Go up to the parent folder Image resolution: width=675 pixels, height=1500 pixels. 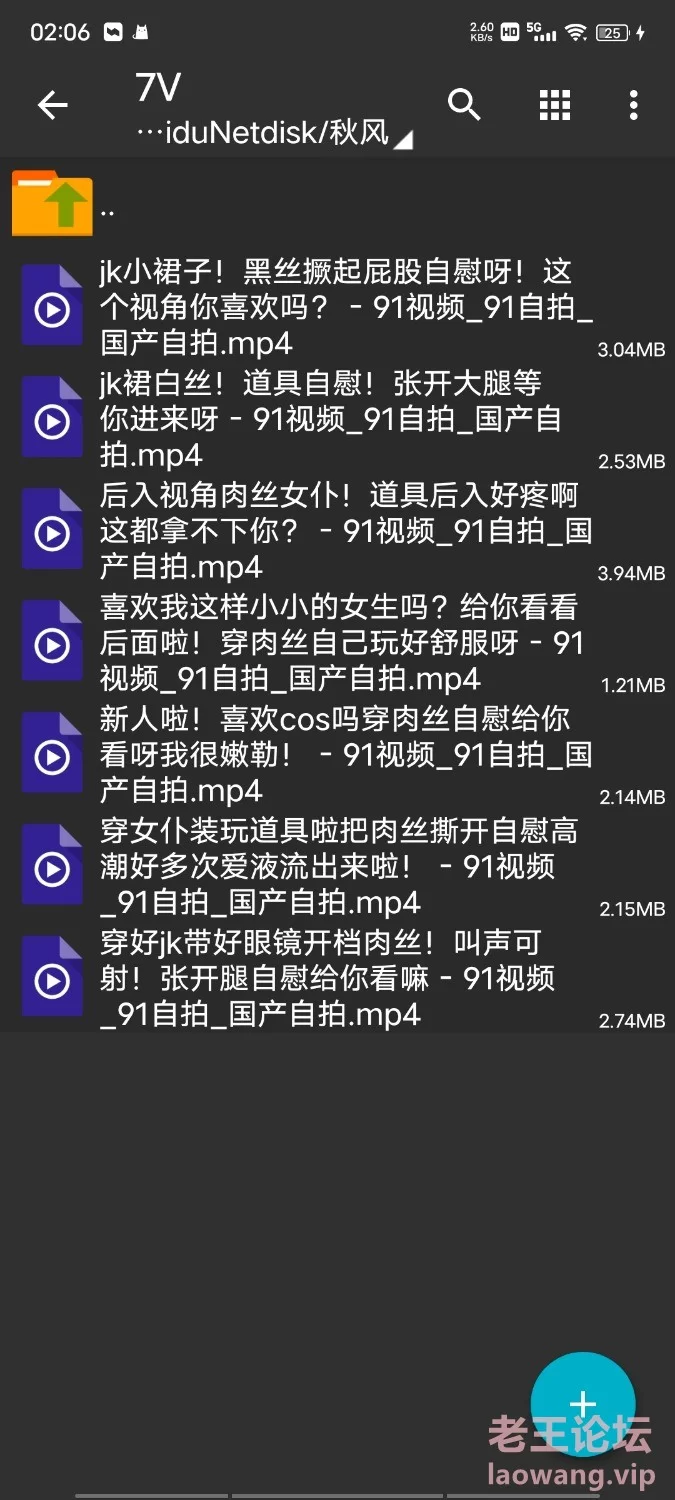pos(337,204)
